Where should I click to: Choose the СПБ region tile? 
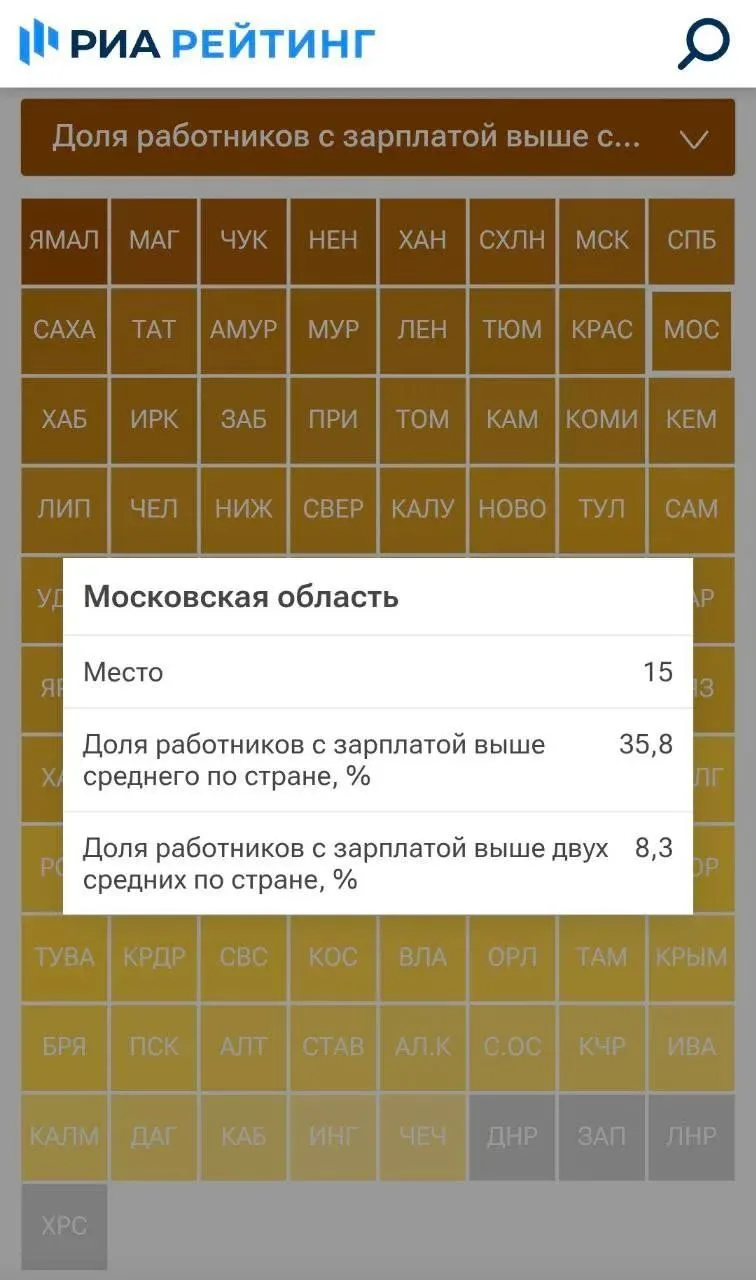[691, 241]
